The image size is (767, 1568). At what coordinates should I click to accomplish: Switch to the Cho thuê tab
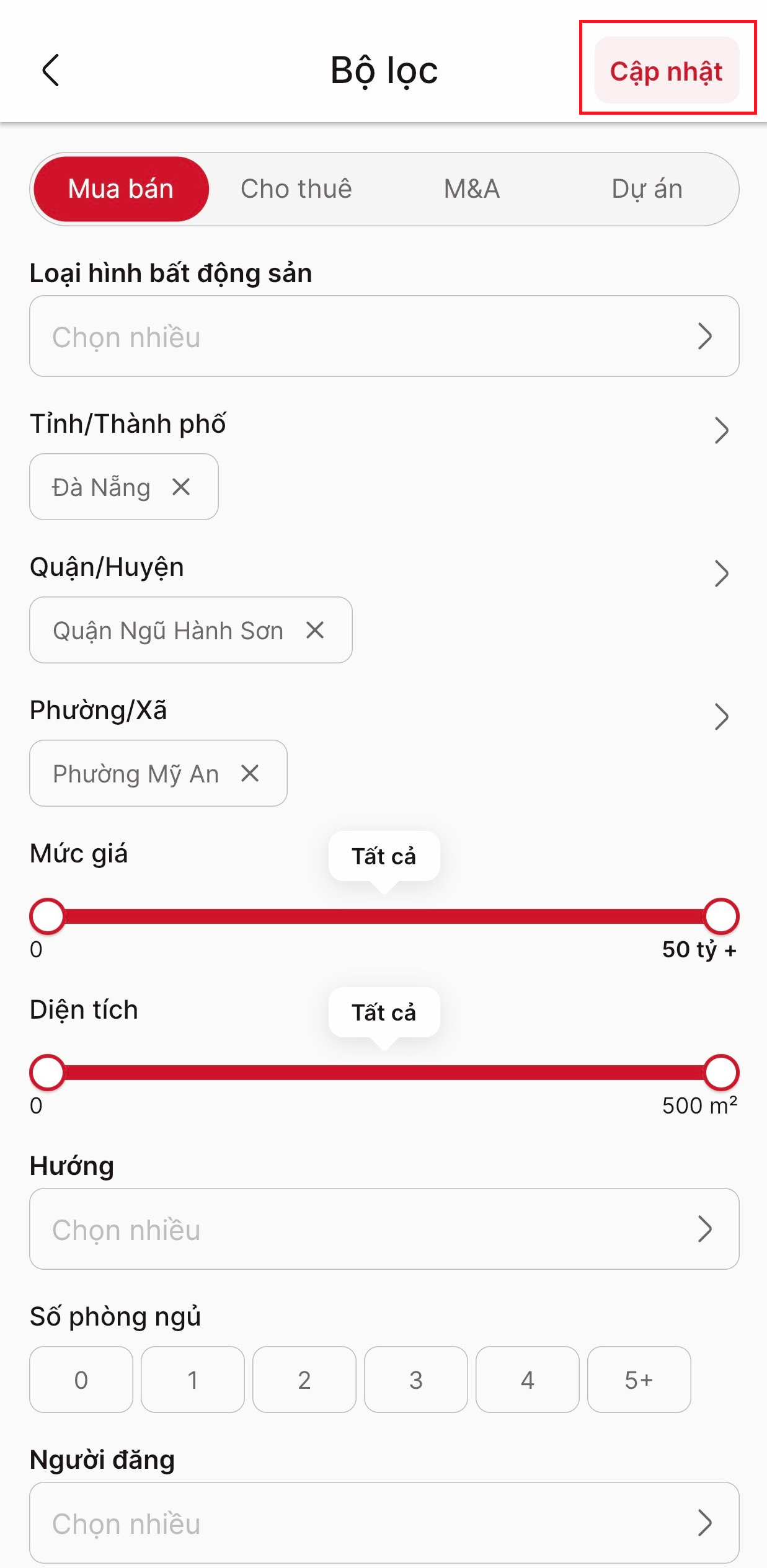(296, 189)
